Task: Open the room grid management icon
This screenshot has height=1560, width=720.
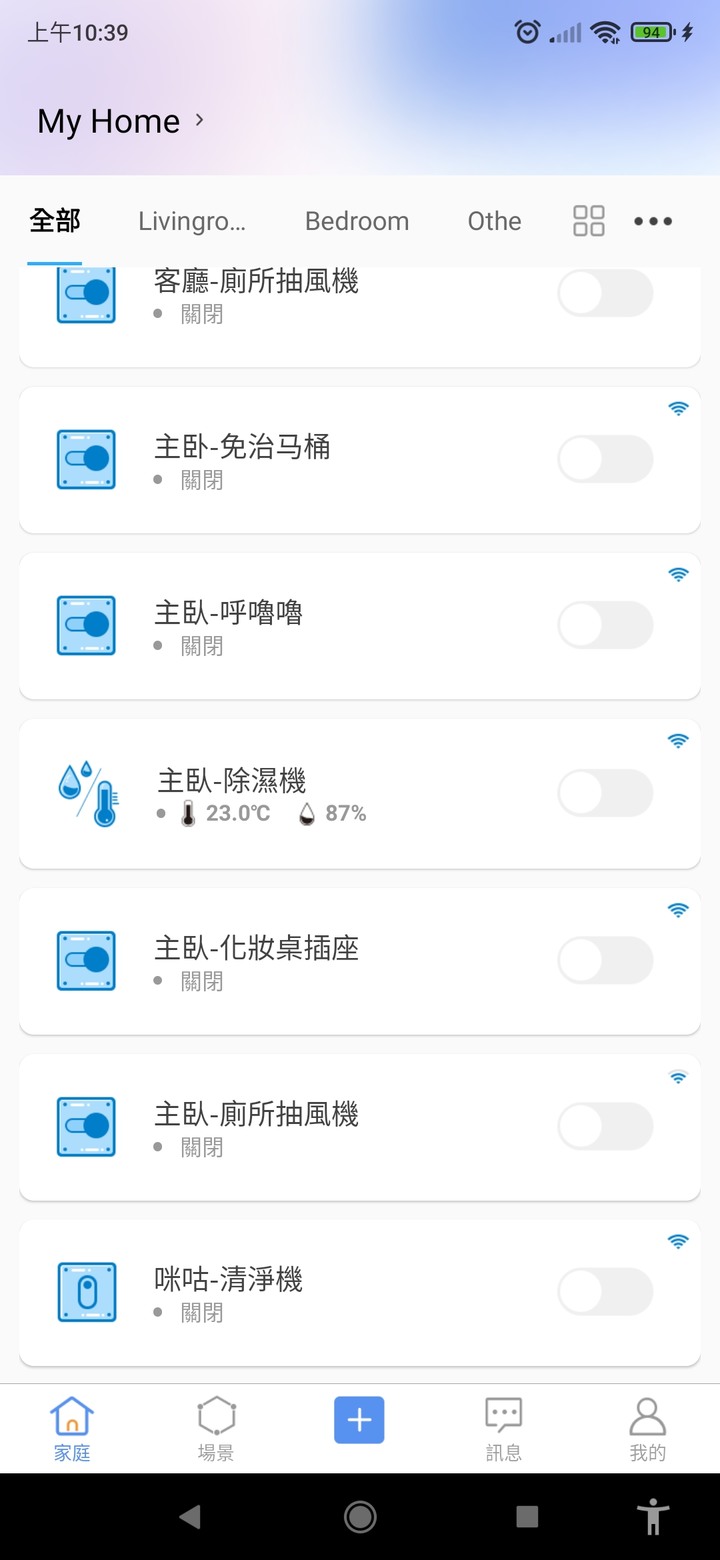Action: coord(589,221)
